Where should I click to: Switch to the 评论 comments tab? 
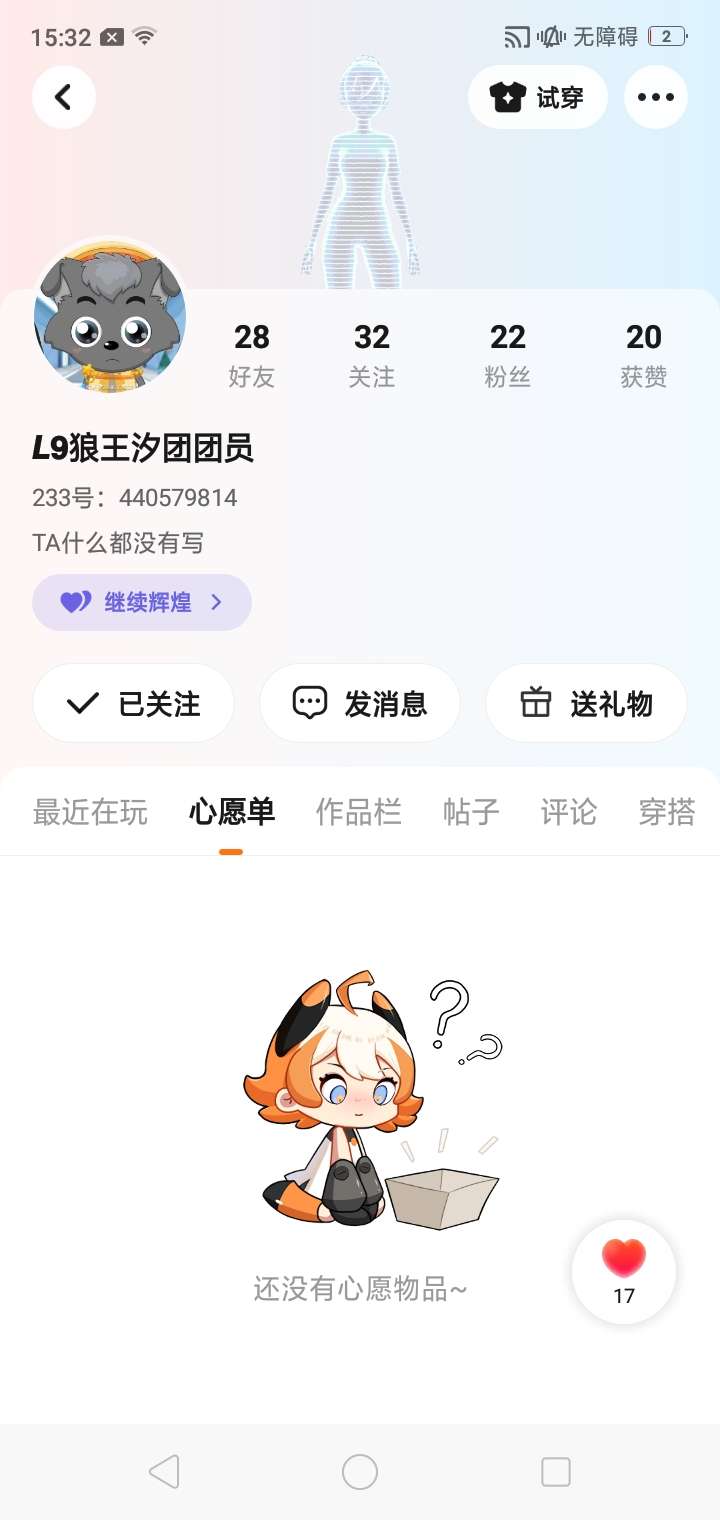pos(569,812)
